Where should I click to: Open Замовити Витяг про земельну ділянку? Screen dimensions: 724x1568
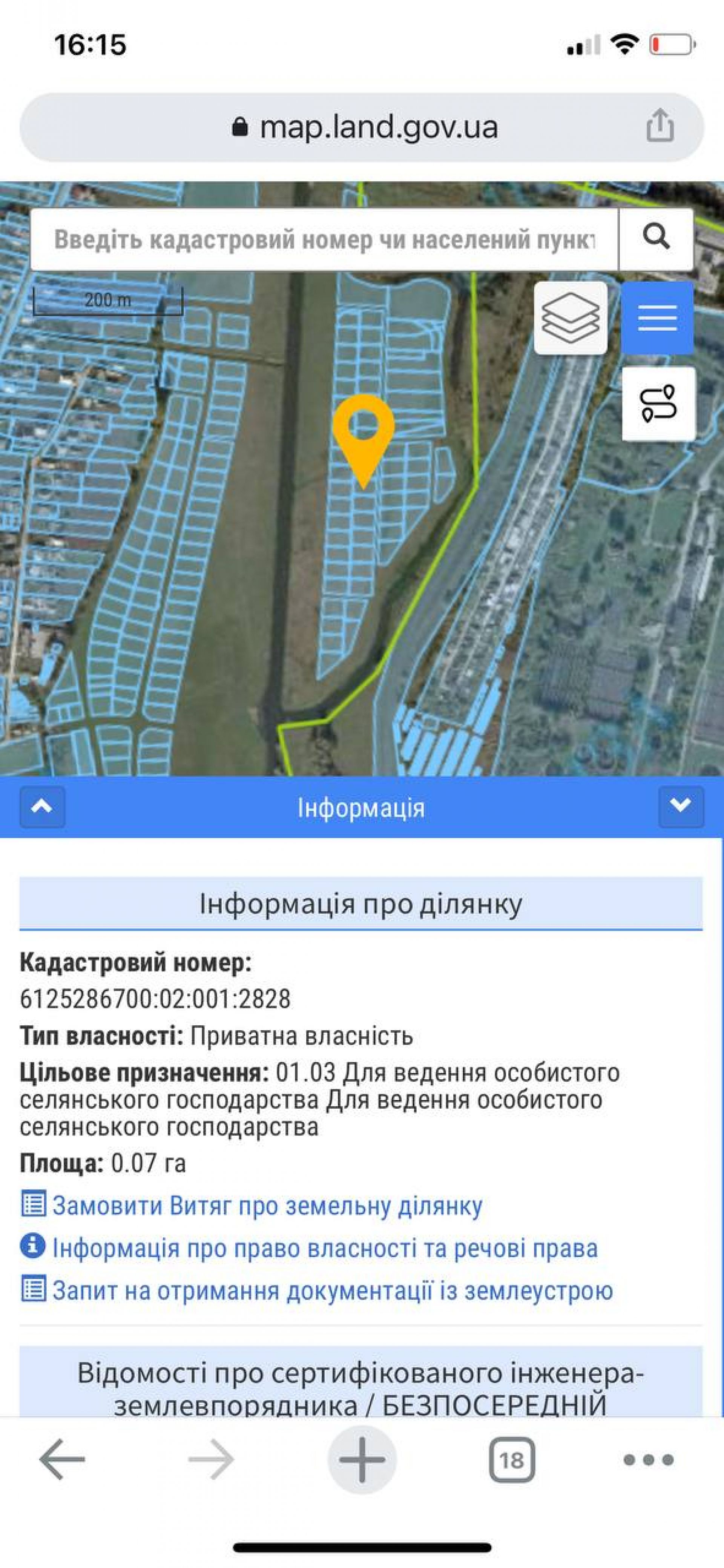tap(267, 1205)
